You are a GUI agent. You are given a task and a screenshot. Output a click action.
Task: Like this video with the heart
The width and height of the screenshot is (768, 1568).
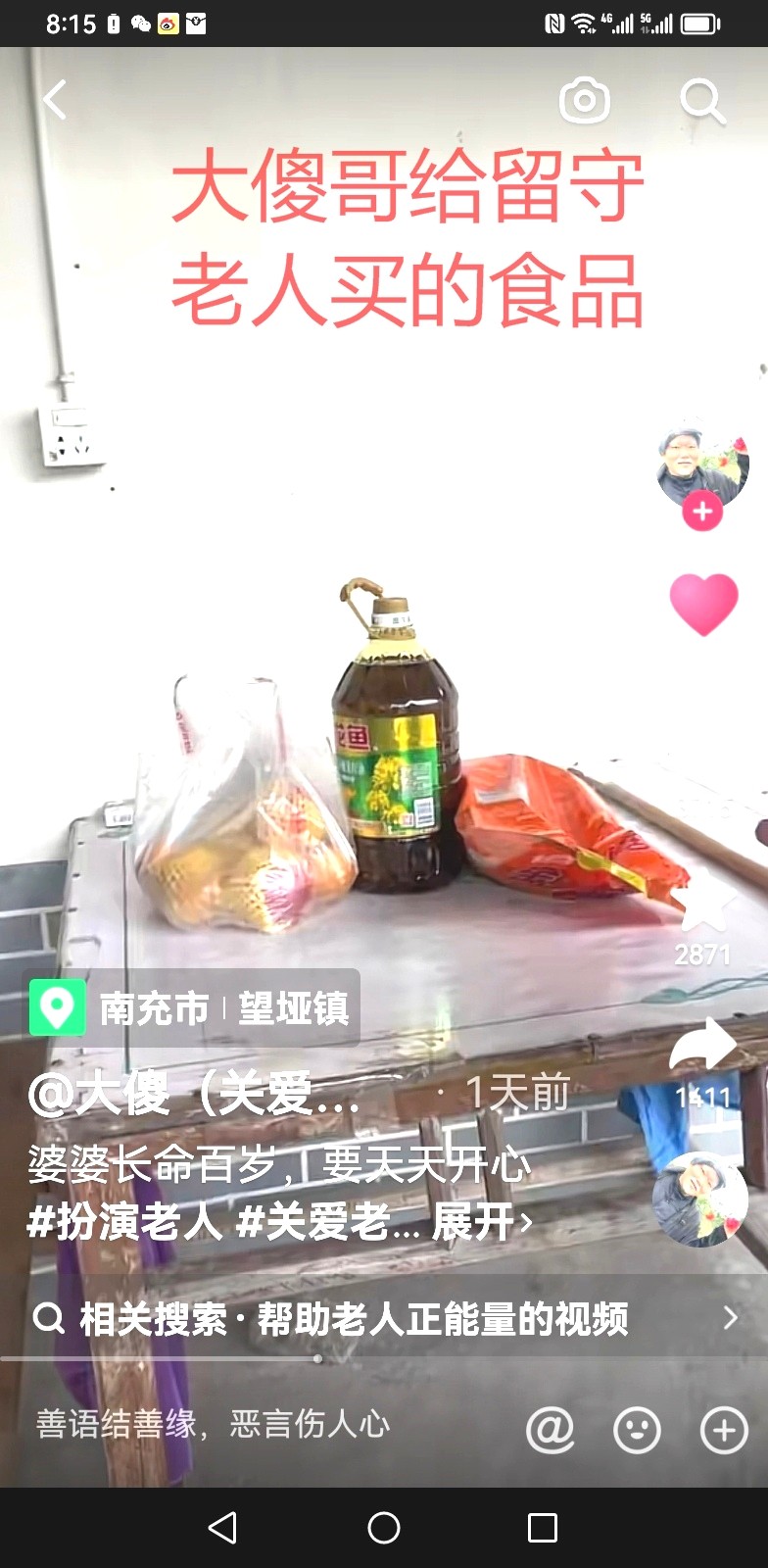click(x=703, y=604)
